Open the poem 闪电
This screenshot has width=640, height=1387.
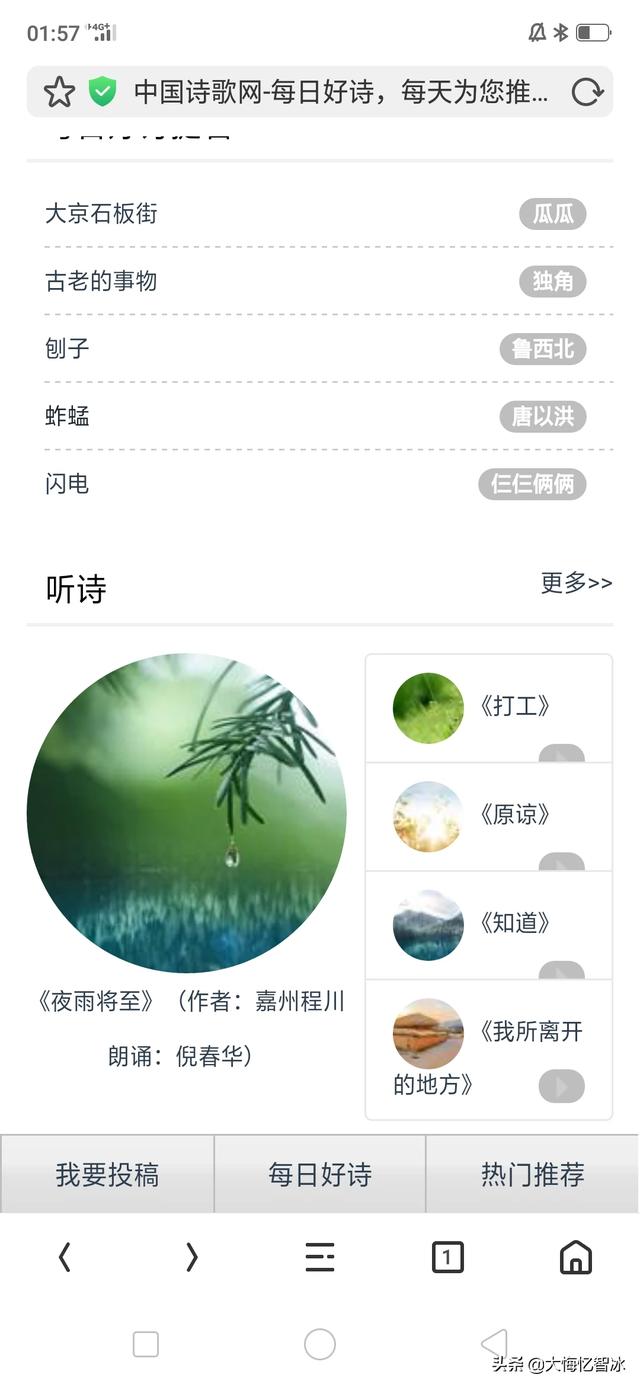(68, 484)
